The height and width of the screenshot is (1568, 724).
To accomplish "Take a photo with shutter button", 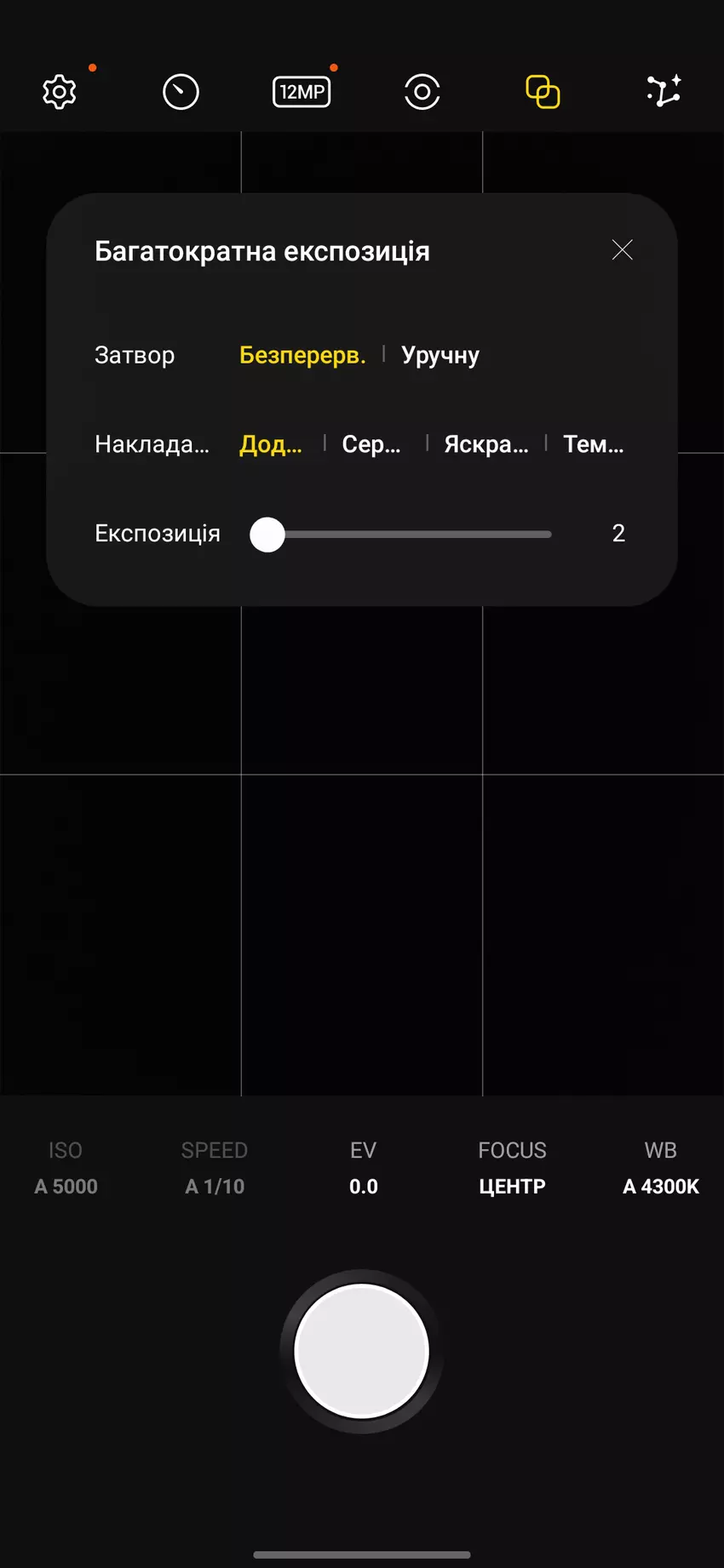I will click(362, 1351).
